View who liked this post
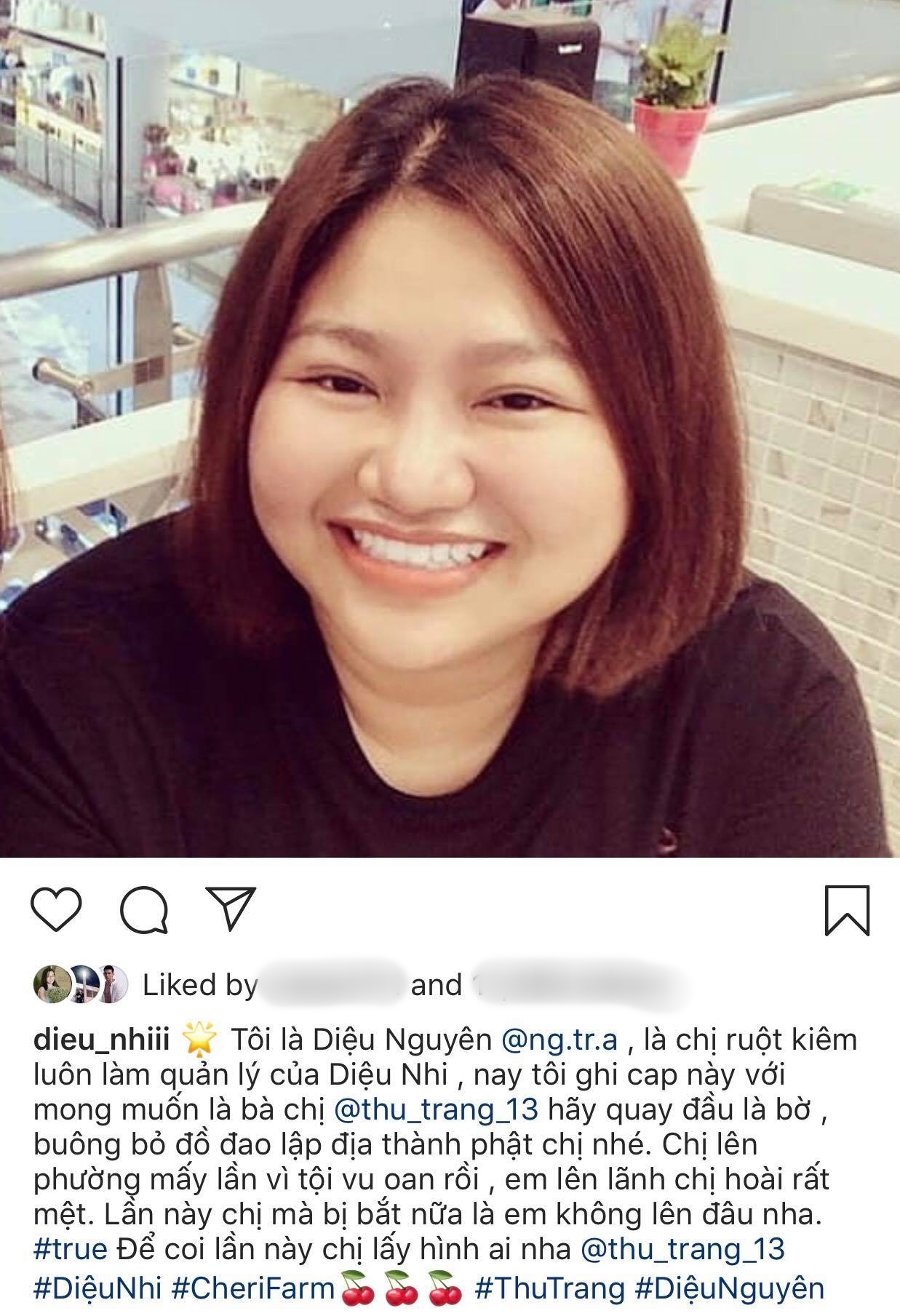Image resolution: width=900 pixels, height=1316 pixels. (200, 985)
